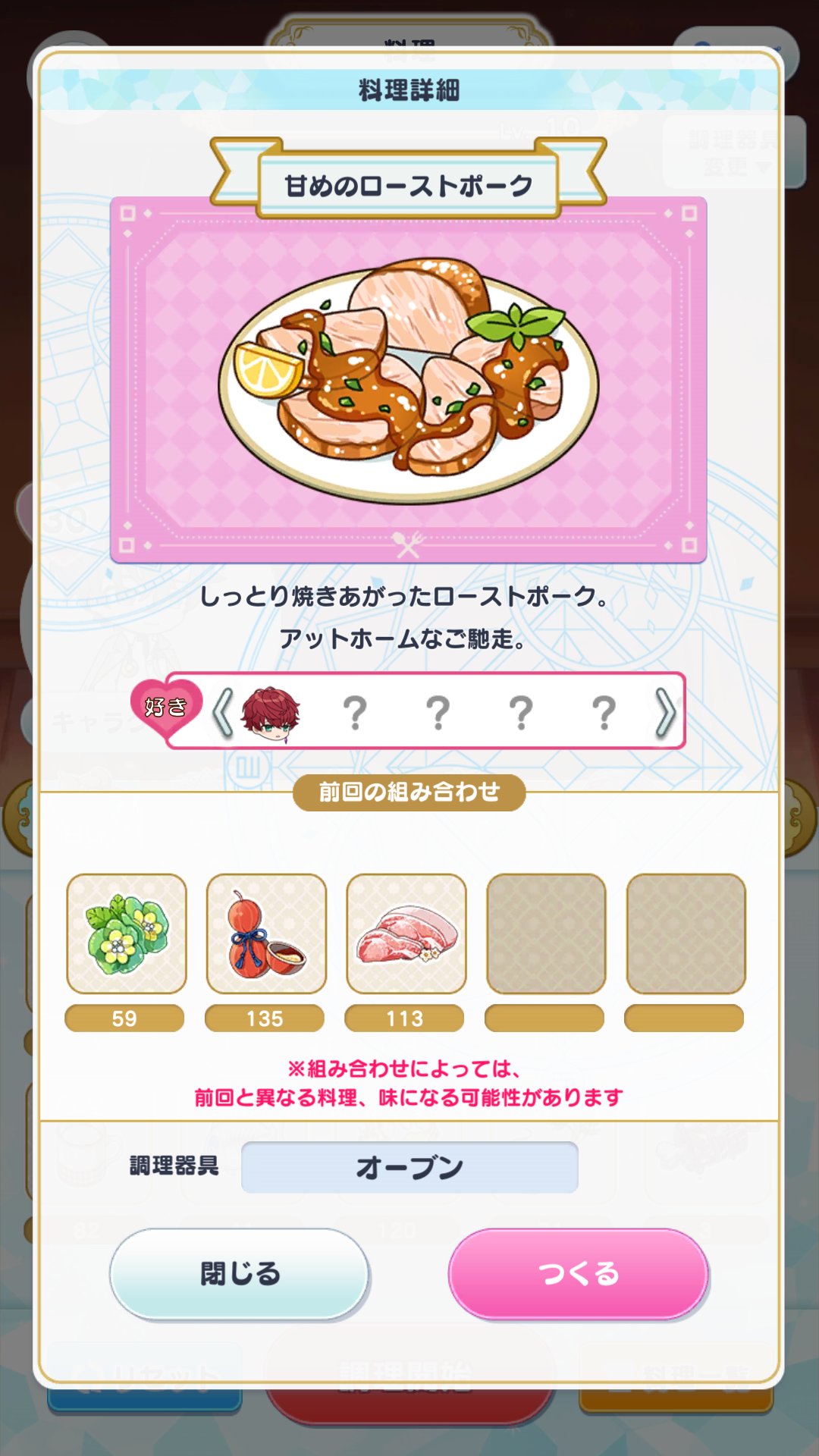Show previous characters who like this dish
Viewport: 819px width, 1456px height.
222,712
